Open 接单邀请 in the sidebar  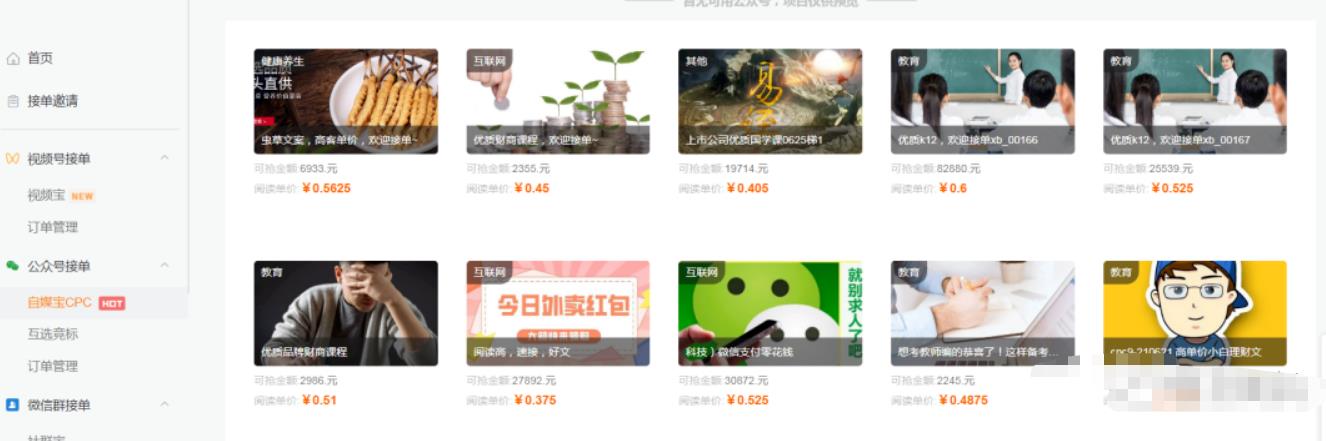(52, 101)
